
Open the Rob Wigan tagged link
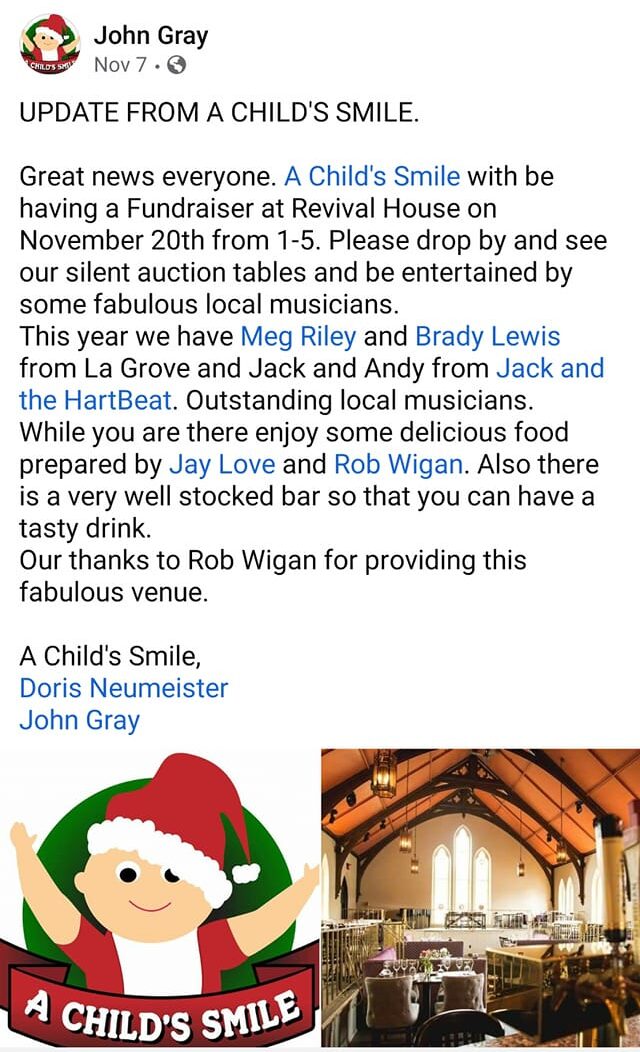click(x=398, y=465)
